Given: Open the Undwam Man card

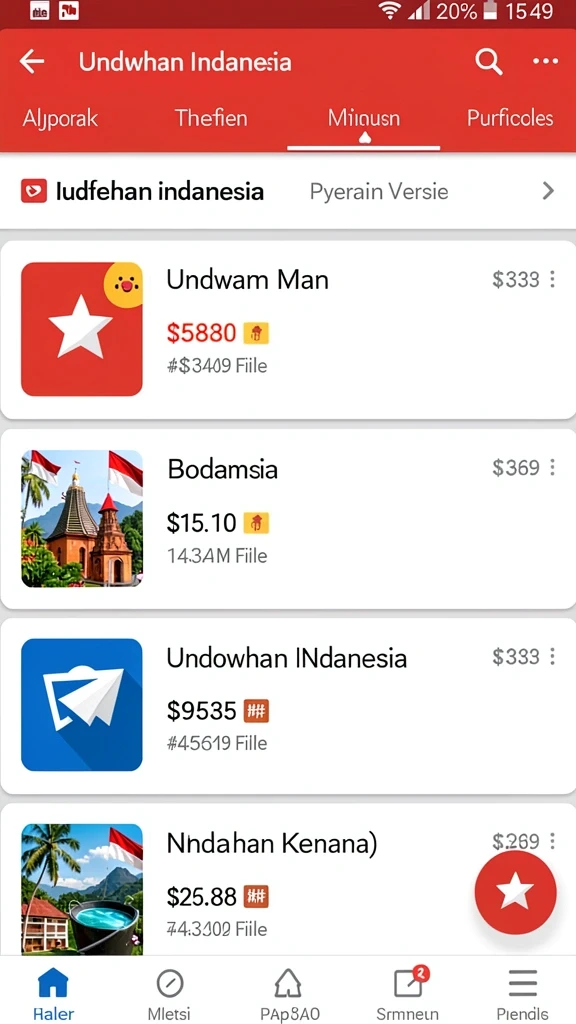Looking at the screenshot, I should 288,330.
